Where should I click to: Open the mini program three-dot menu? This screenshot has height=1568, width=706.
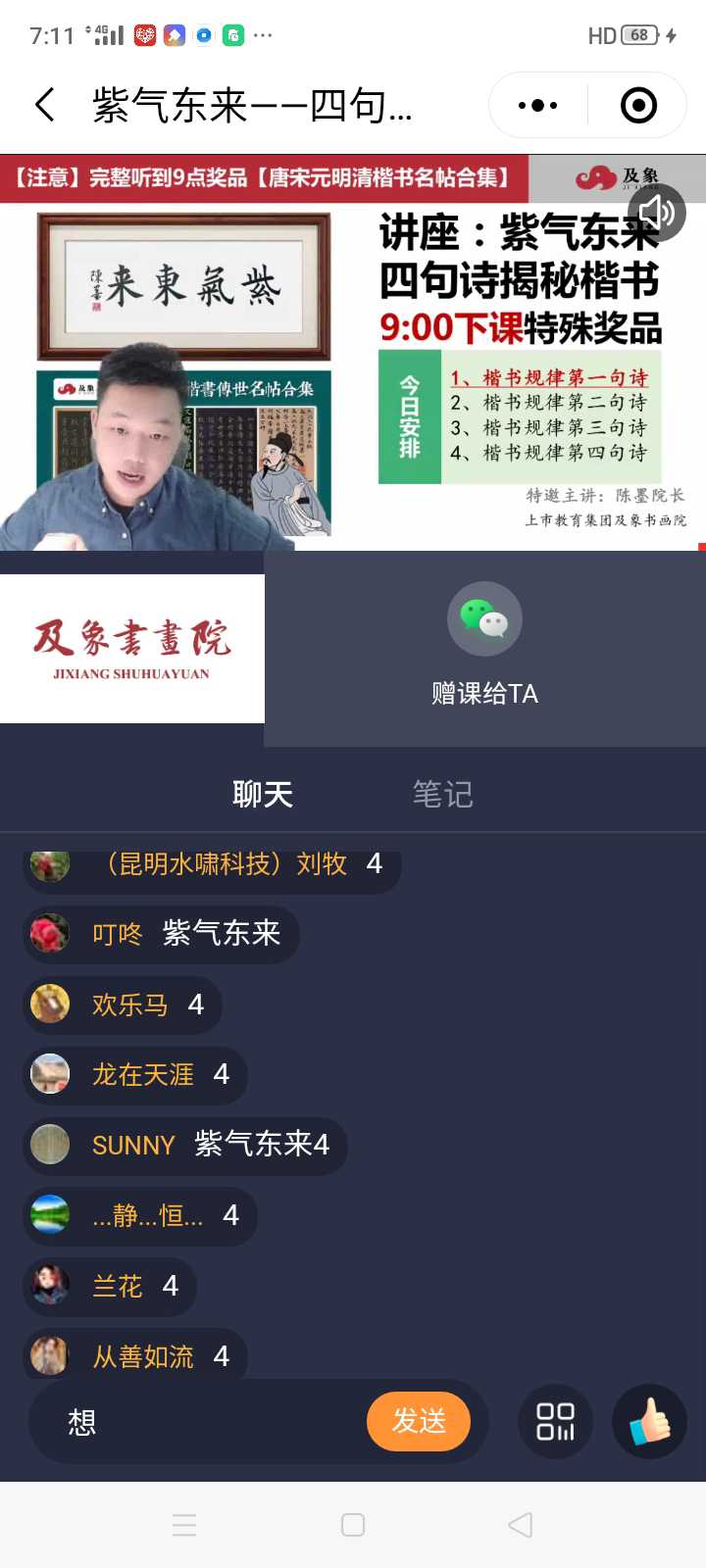[537, 105]
